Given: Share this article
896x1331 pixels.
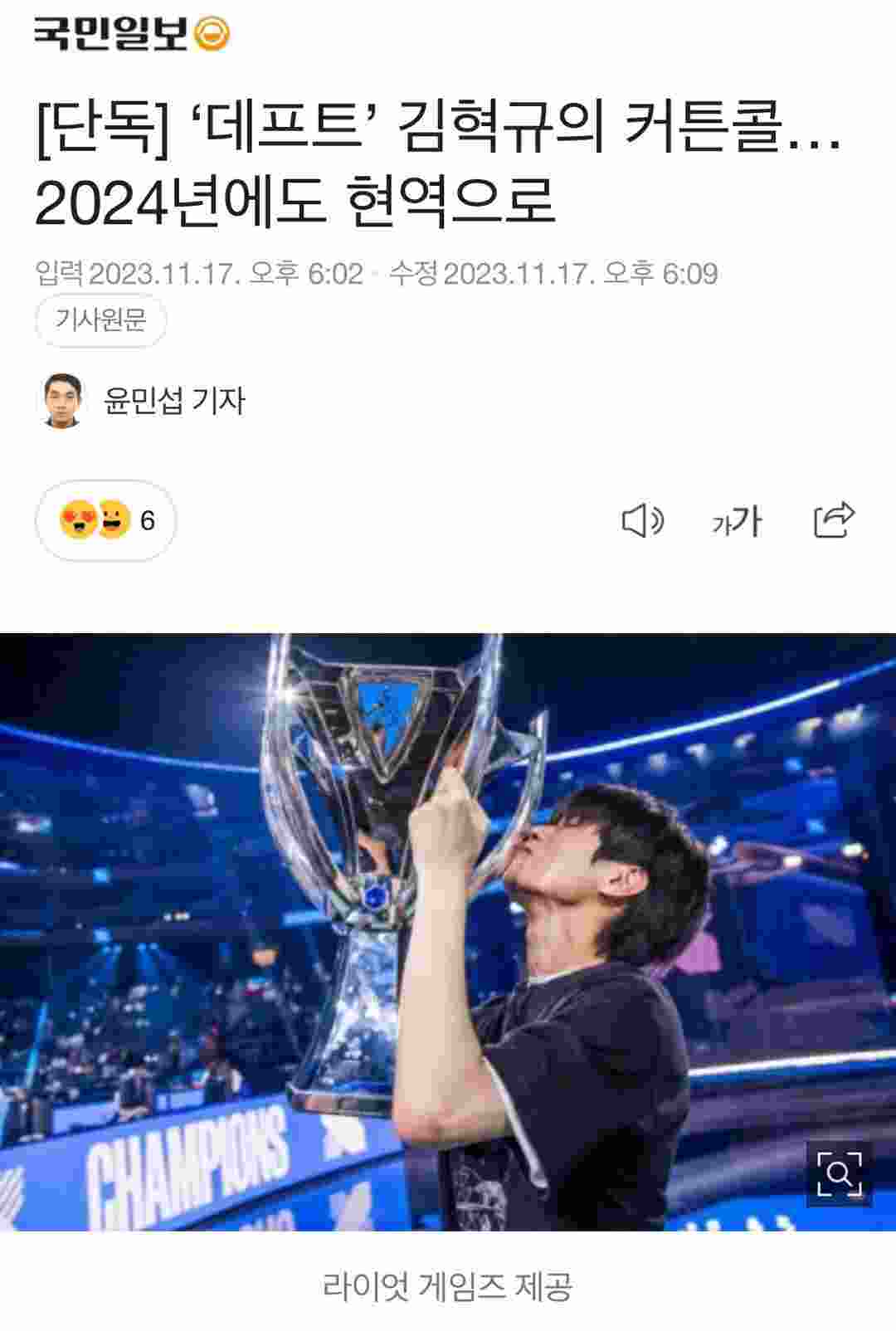Looking at the screenshot, I should 833,520.
